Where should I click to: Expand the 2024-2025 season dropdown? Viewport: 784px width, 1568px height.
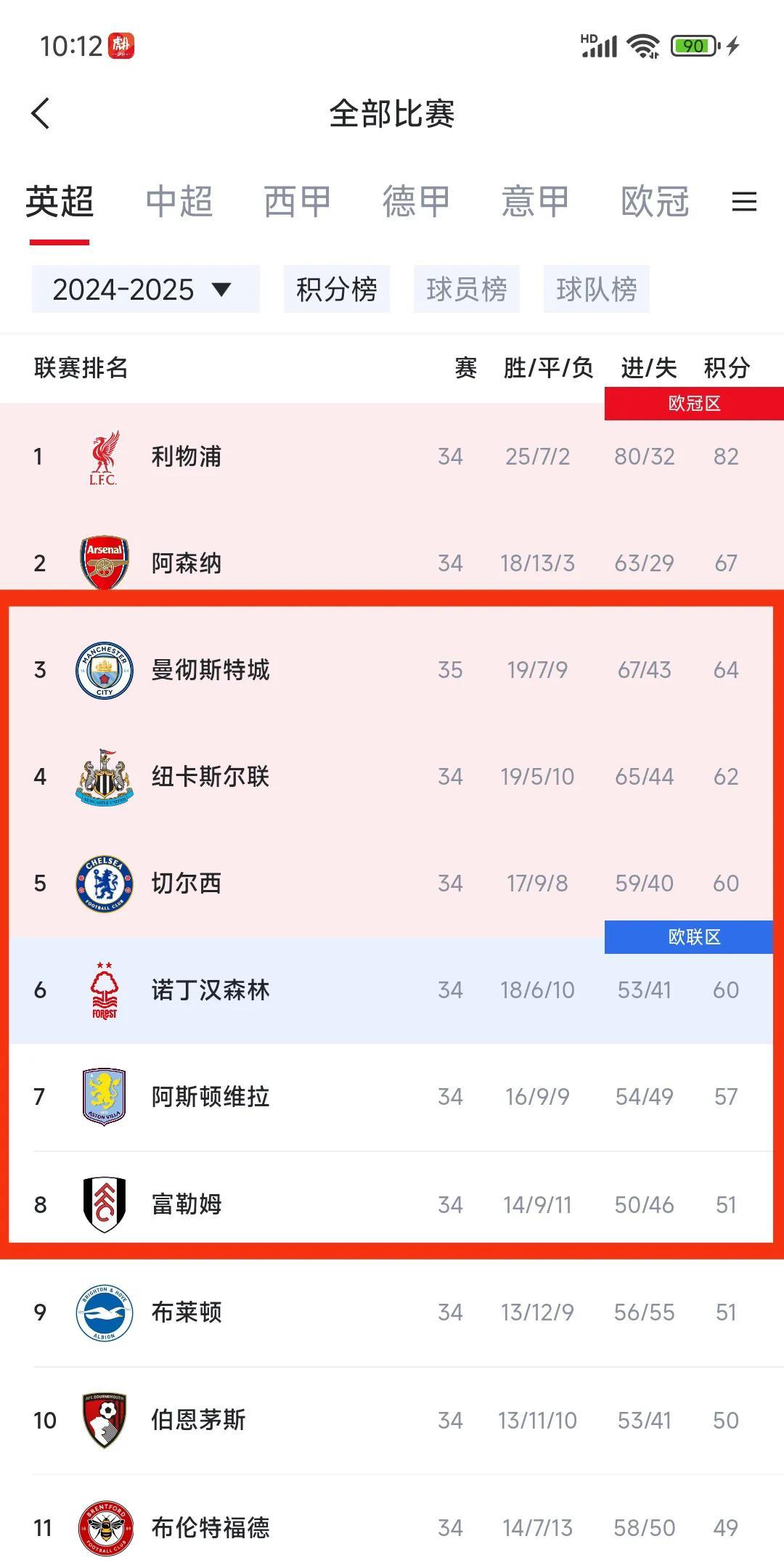click(x=144, y=290)
